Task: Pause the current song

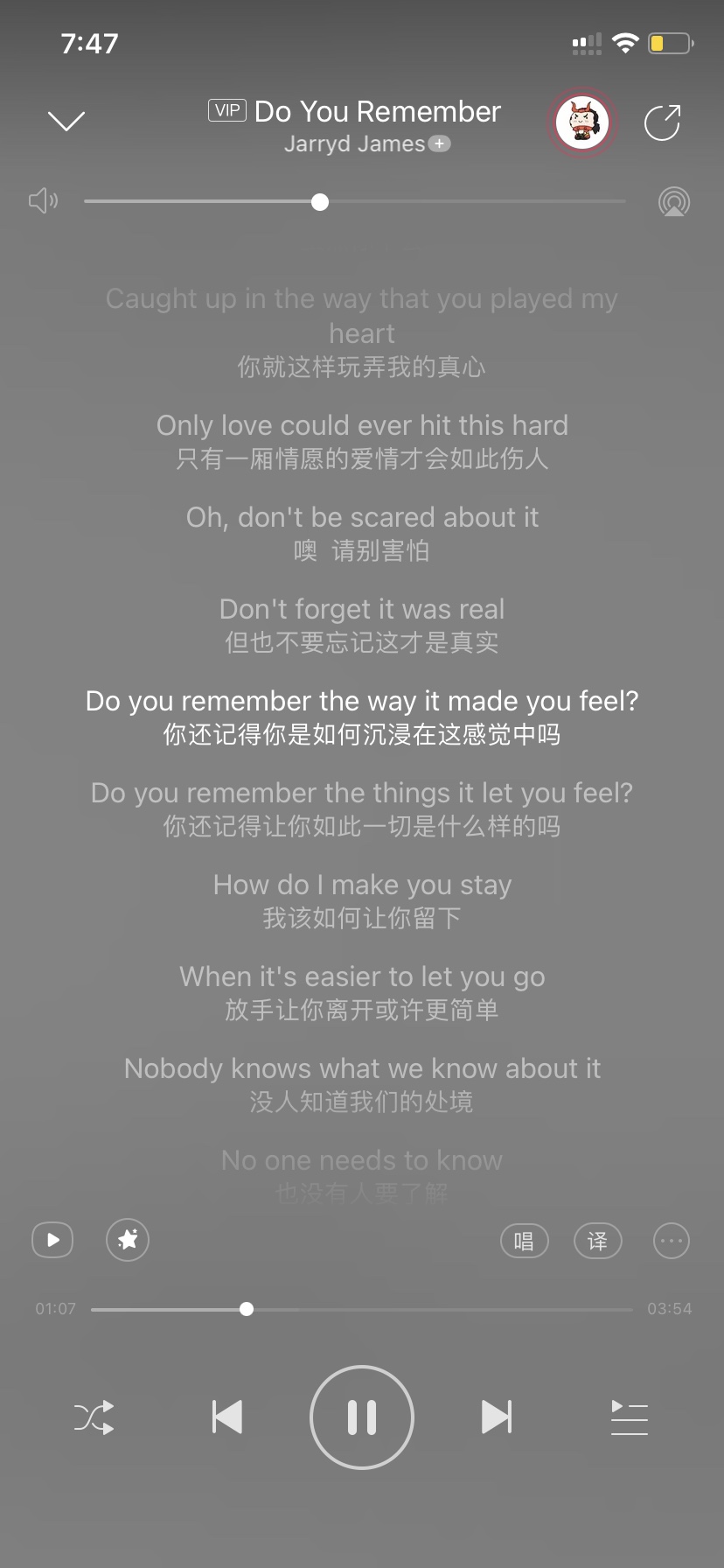Action: tap(362, 1417)
